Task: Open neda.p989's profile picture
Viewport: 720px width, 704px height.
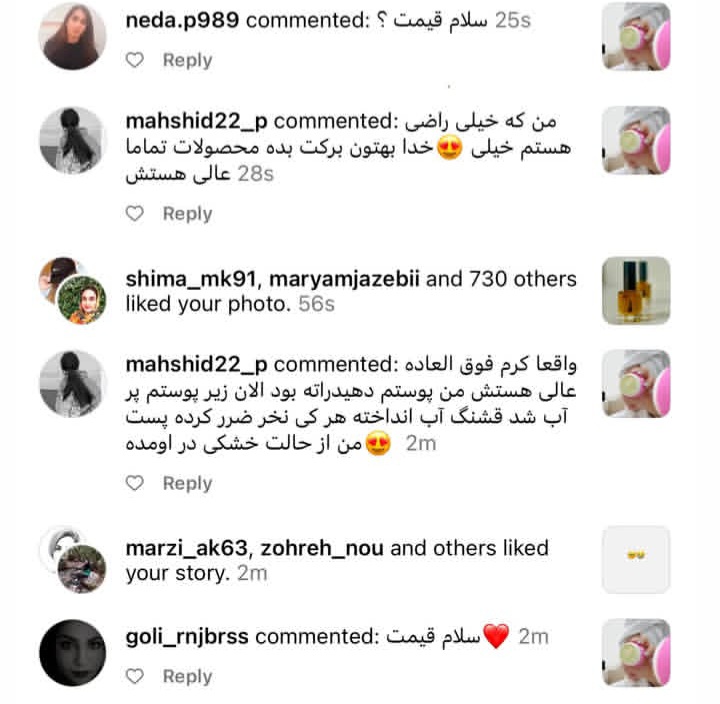Action: click(72, 36)
